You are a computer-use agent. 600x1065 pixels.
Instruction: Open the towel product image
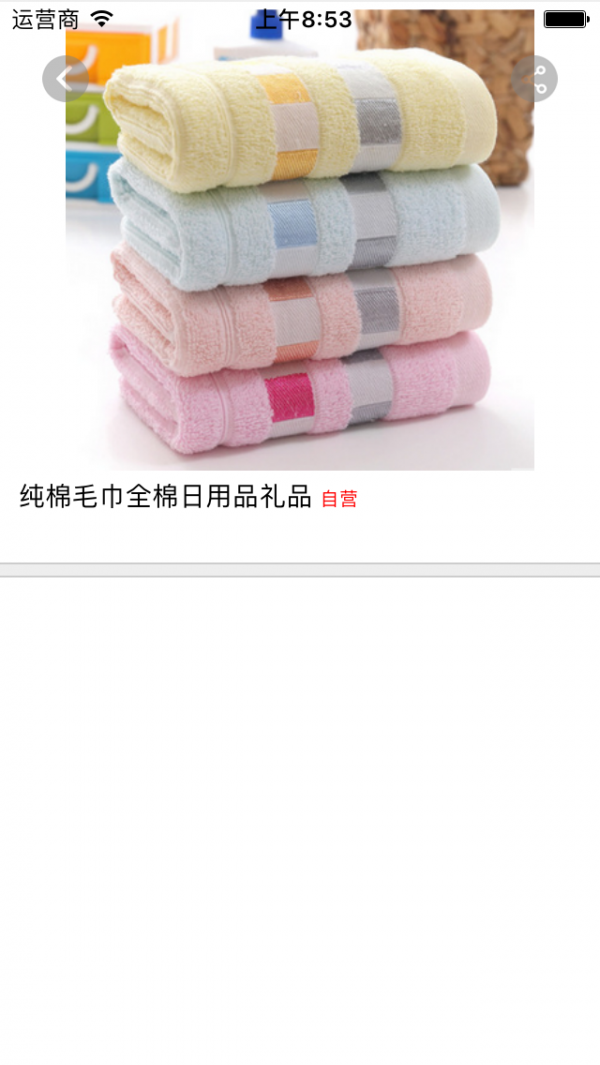pos(300,270)
